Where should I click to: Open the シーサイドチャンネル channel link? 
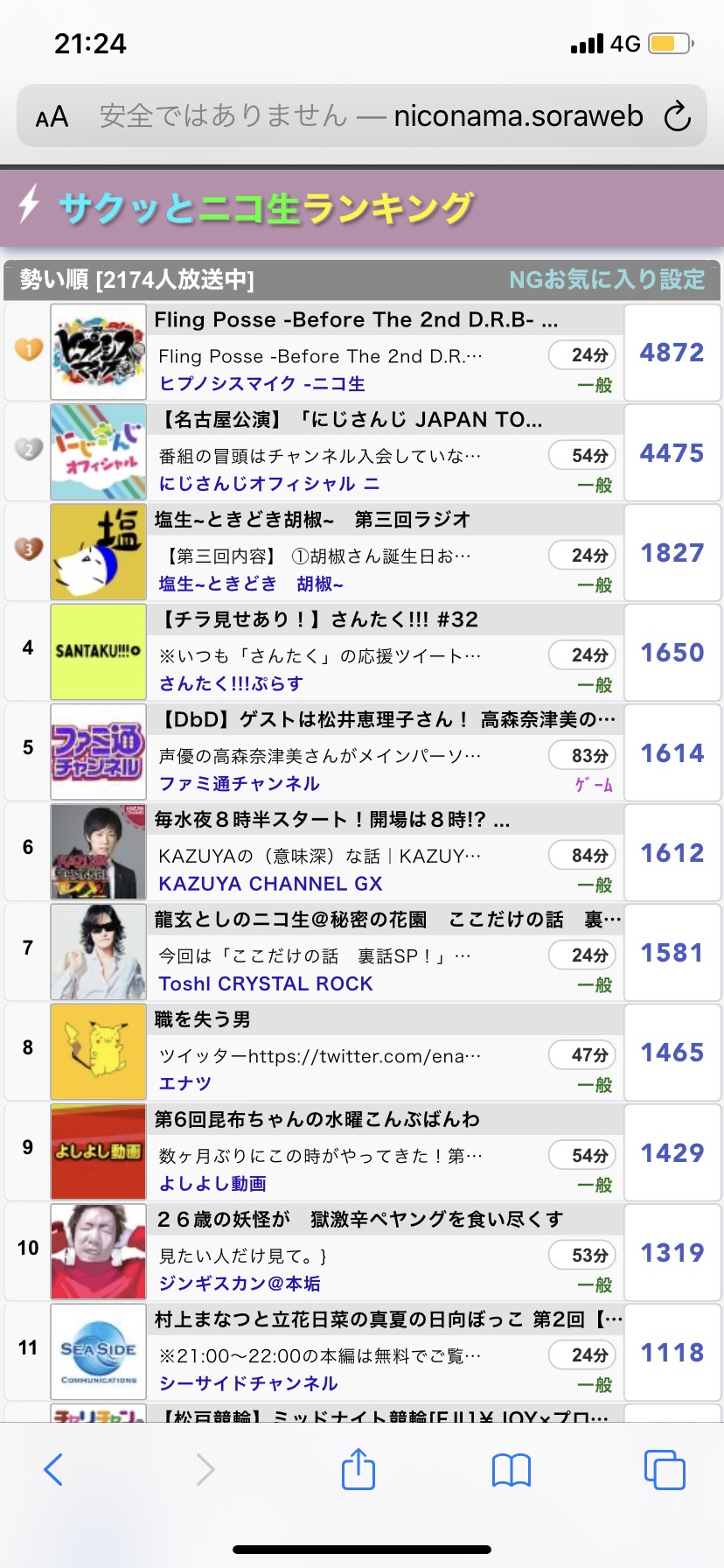click(248, 1383)
